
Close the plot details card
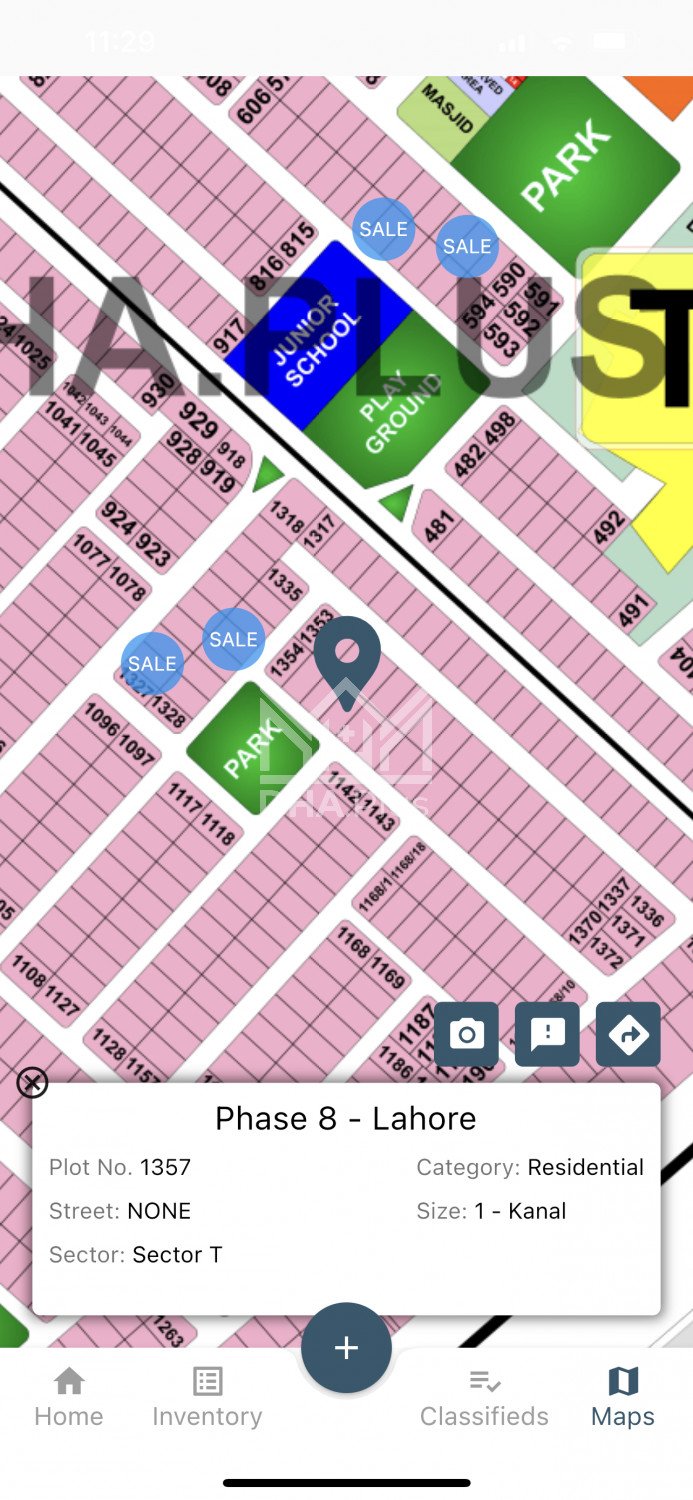pos(32,1082)
